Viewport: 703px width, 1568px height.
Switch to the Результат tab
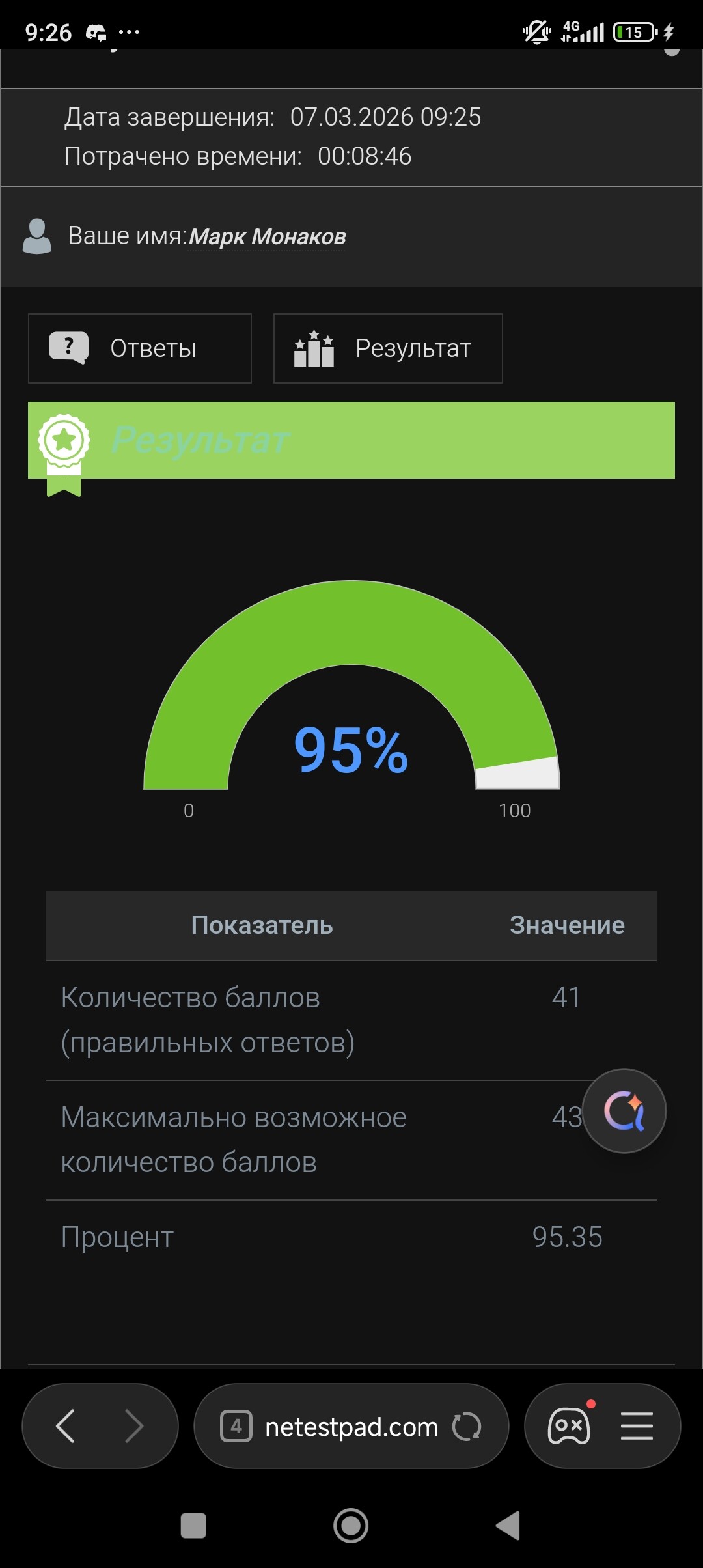(x=388, y=348)
